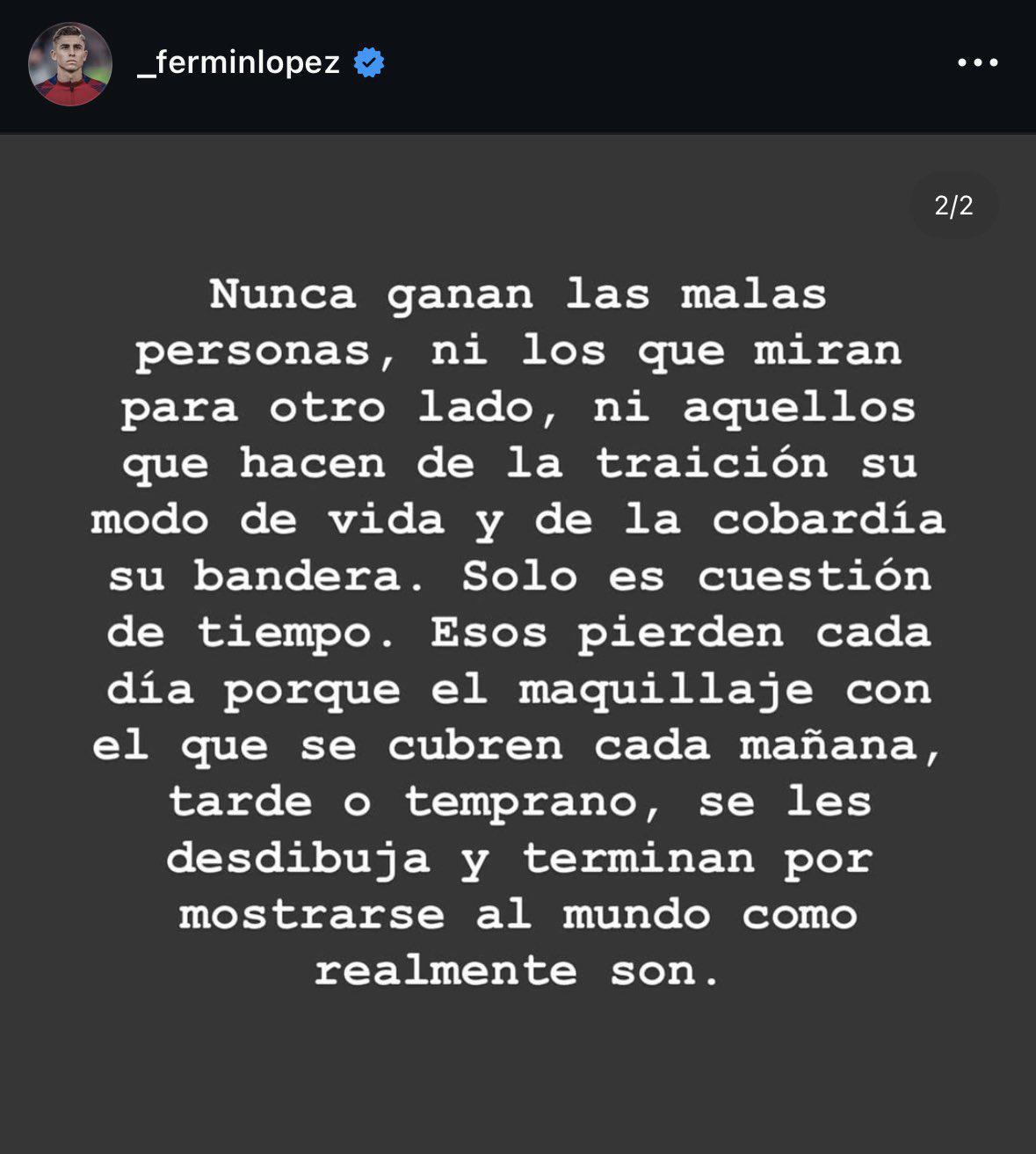Click the blue verified badge next to _ferminlopez
This screenshot has width=1036, height=1154.
click(x=368, y=62)
